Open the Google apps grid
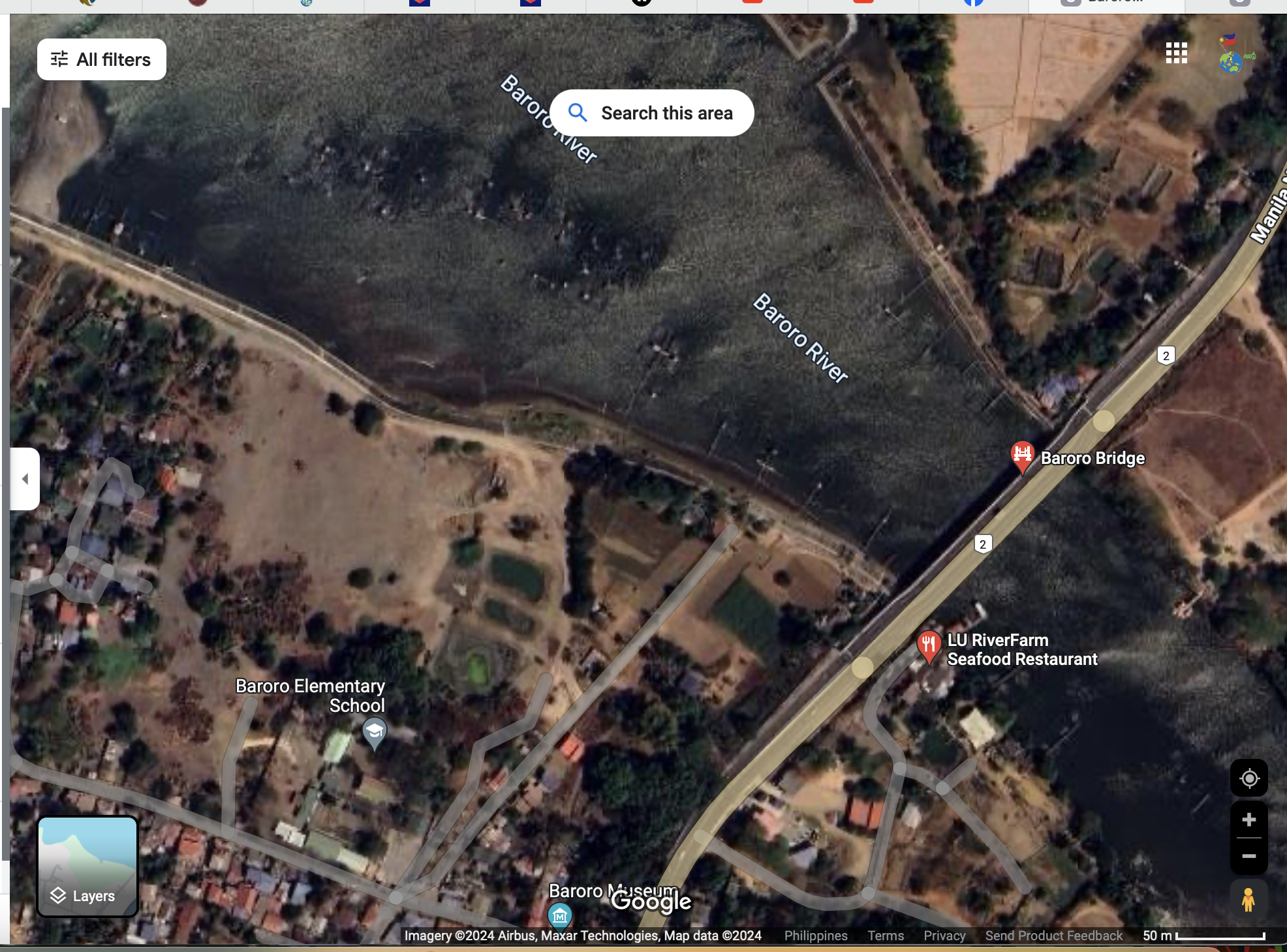Viewport: 1287px width, 952px height. [1176, 53]
